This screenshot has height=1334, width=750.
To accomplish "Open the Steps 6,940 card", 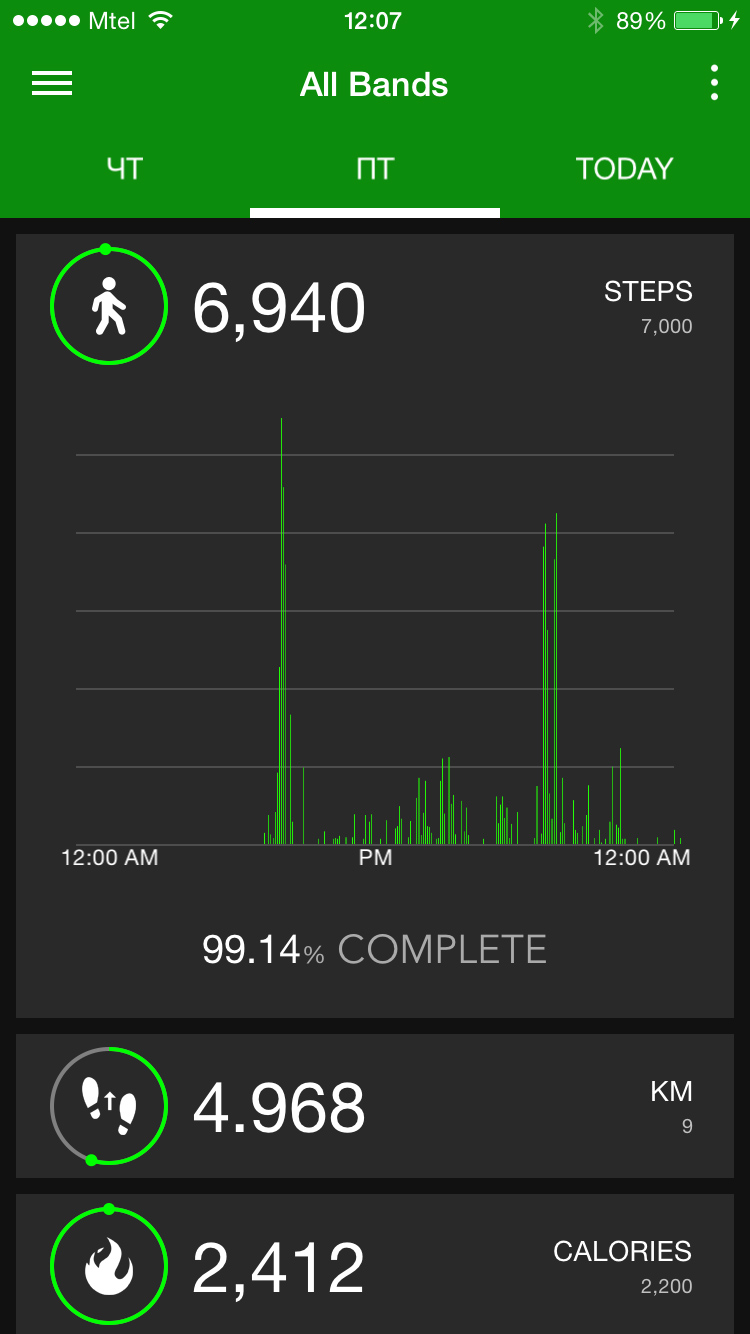I will [375, 310].
